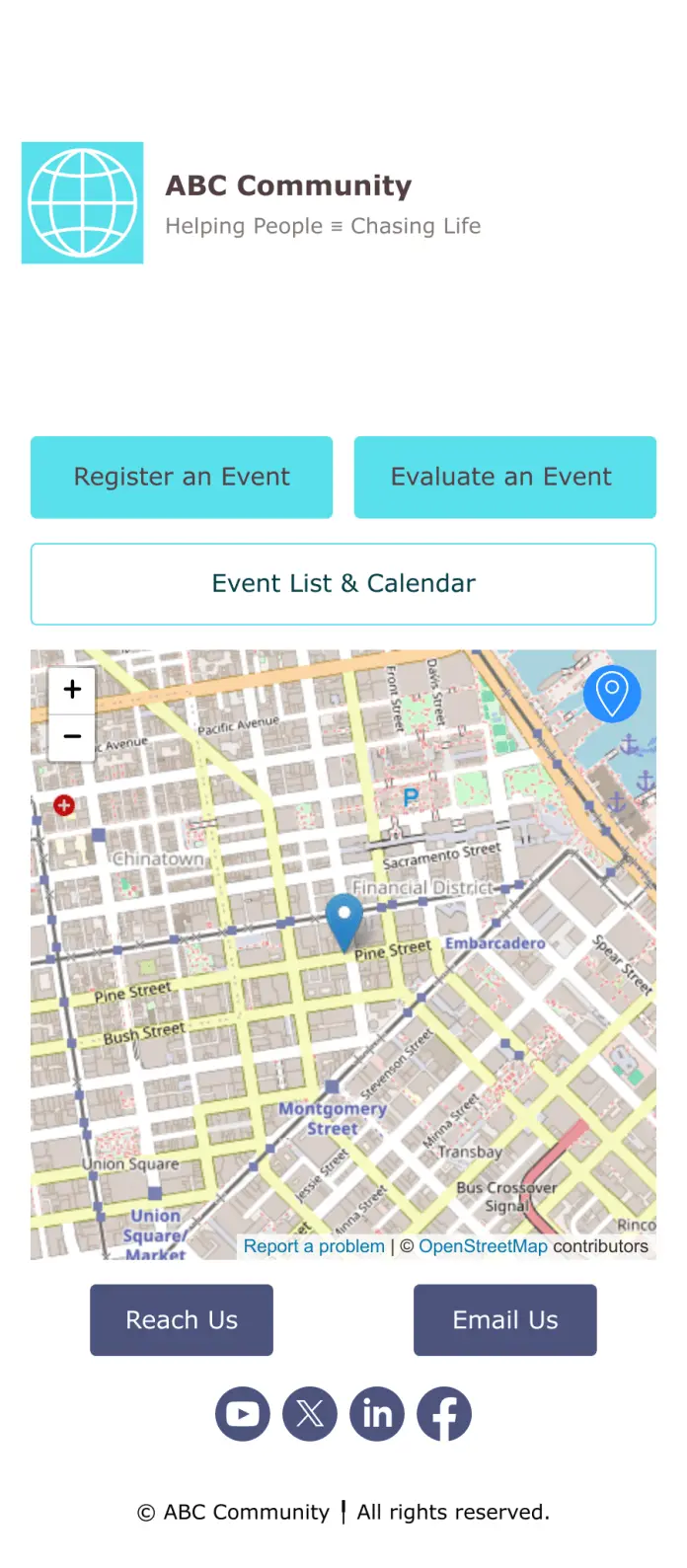Tap the Register an Event button
This screenshot has height=1568, width=687.
tap(182, 477)
